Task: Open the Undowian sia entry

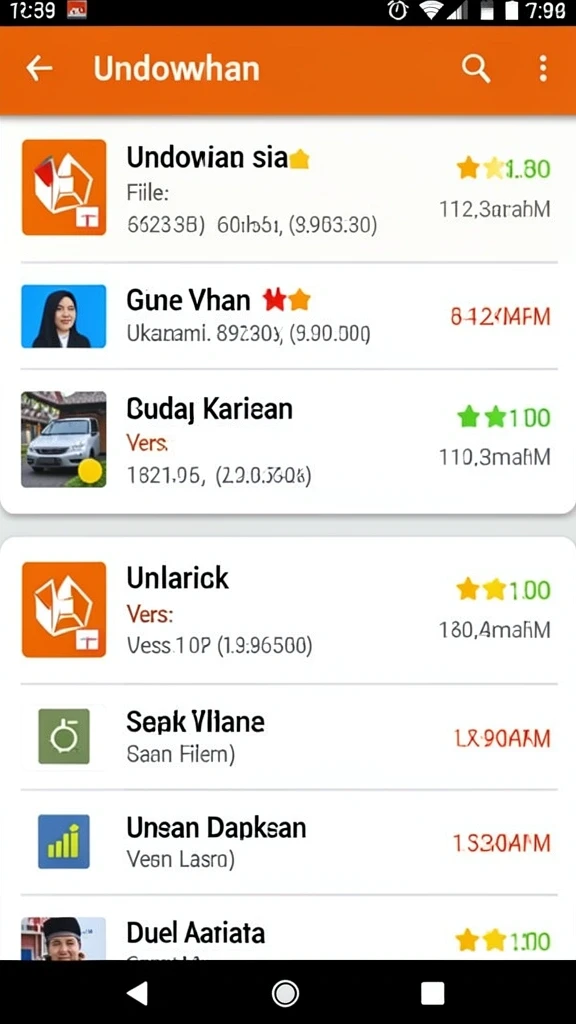Action: click(x=288, y=189)
